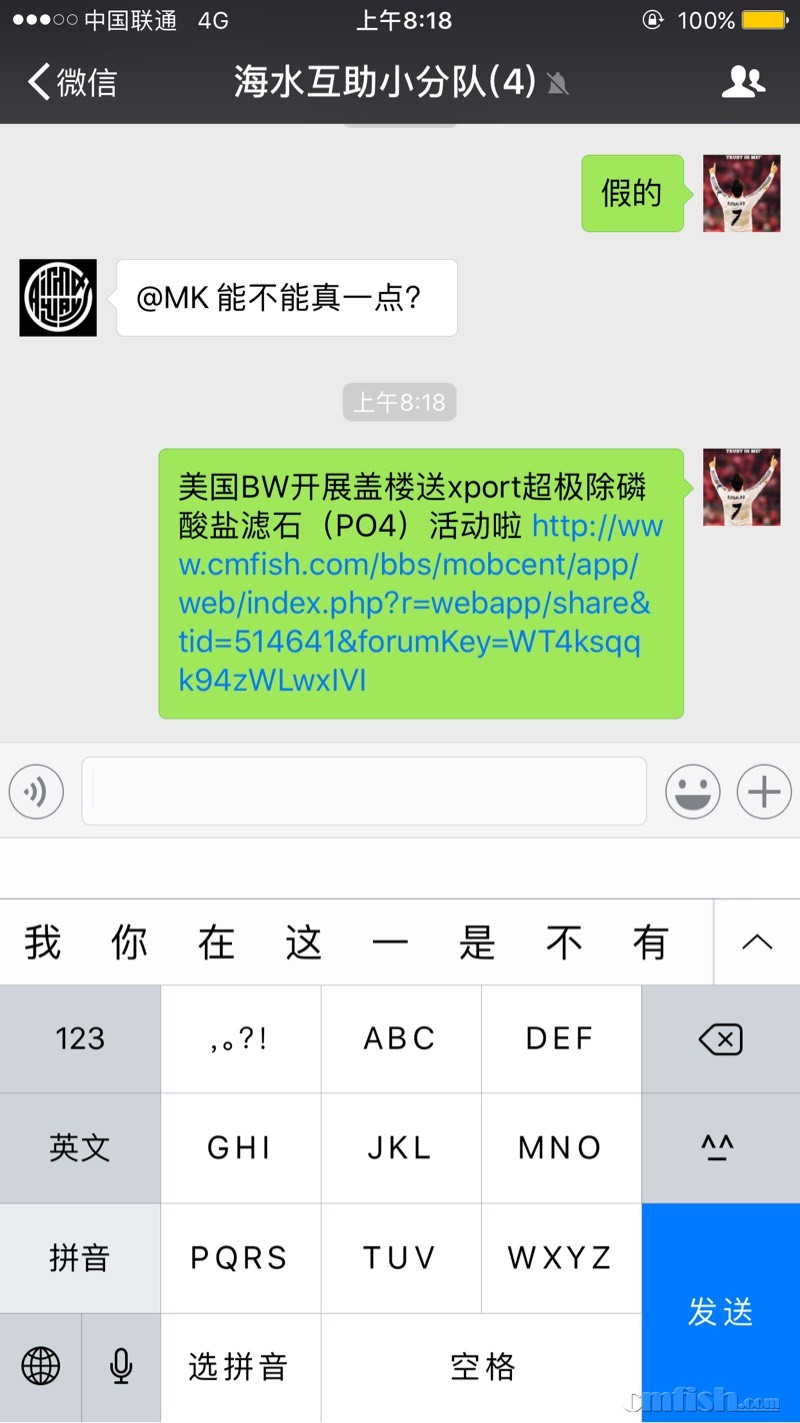Open the emoji sticker panel
This screenshot has height=1423, width=800.
[x=692, y=792]
